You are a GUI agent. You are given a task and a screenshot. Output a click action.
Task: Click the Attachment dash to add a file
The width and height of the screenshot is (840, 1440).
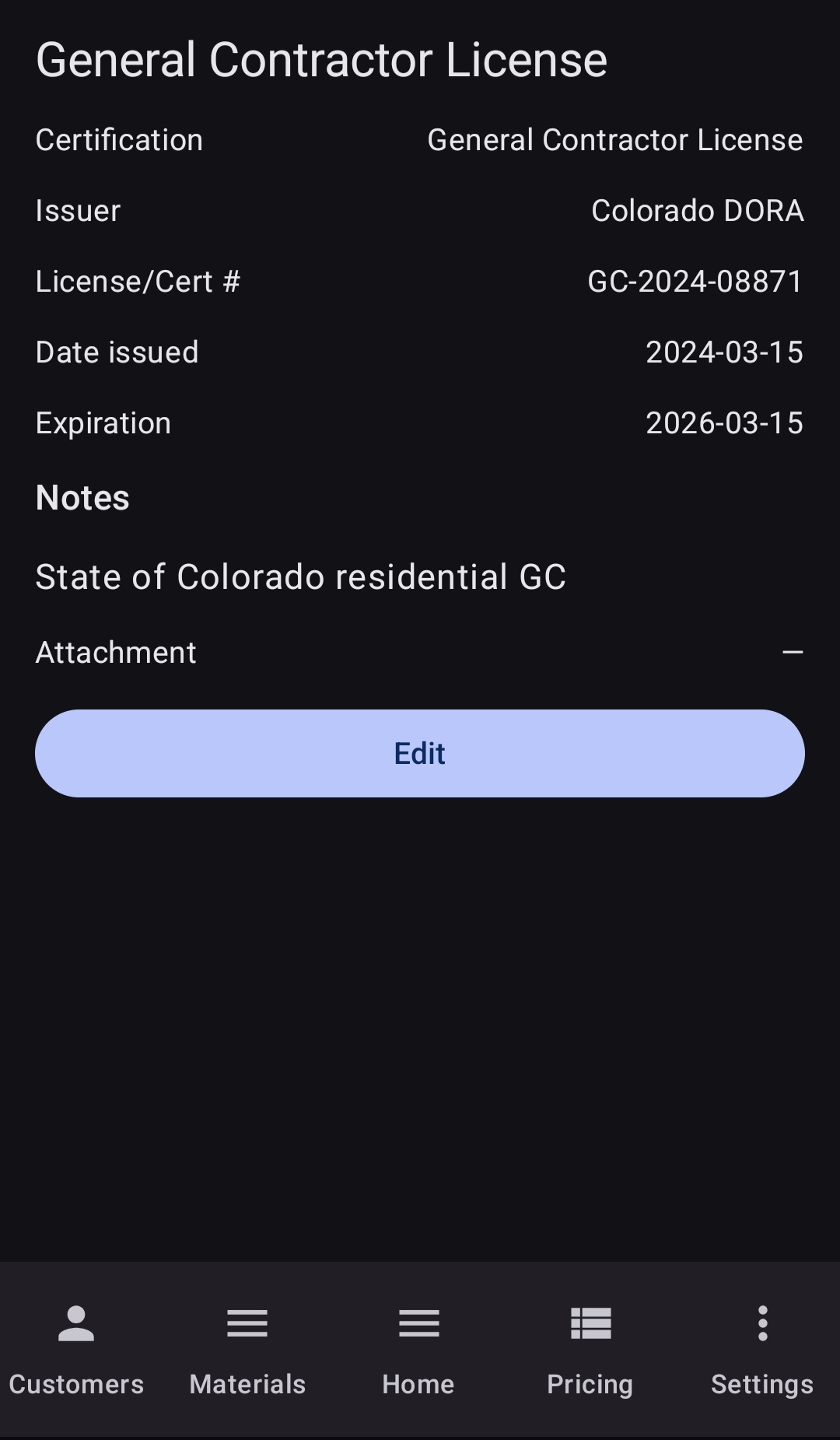[793, 652]
